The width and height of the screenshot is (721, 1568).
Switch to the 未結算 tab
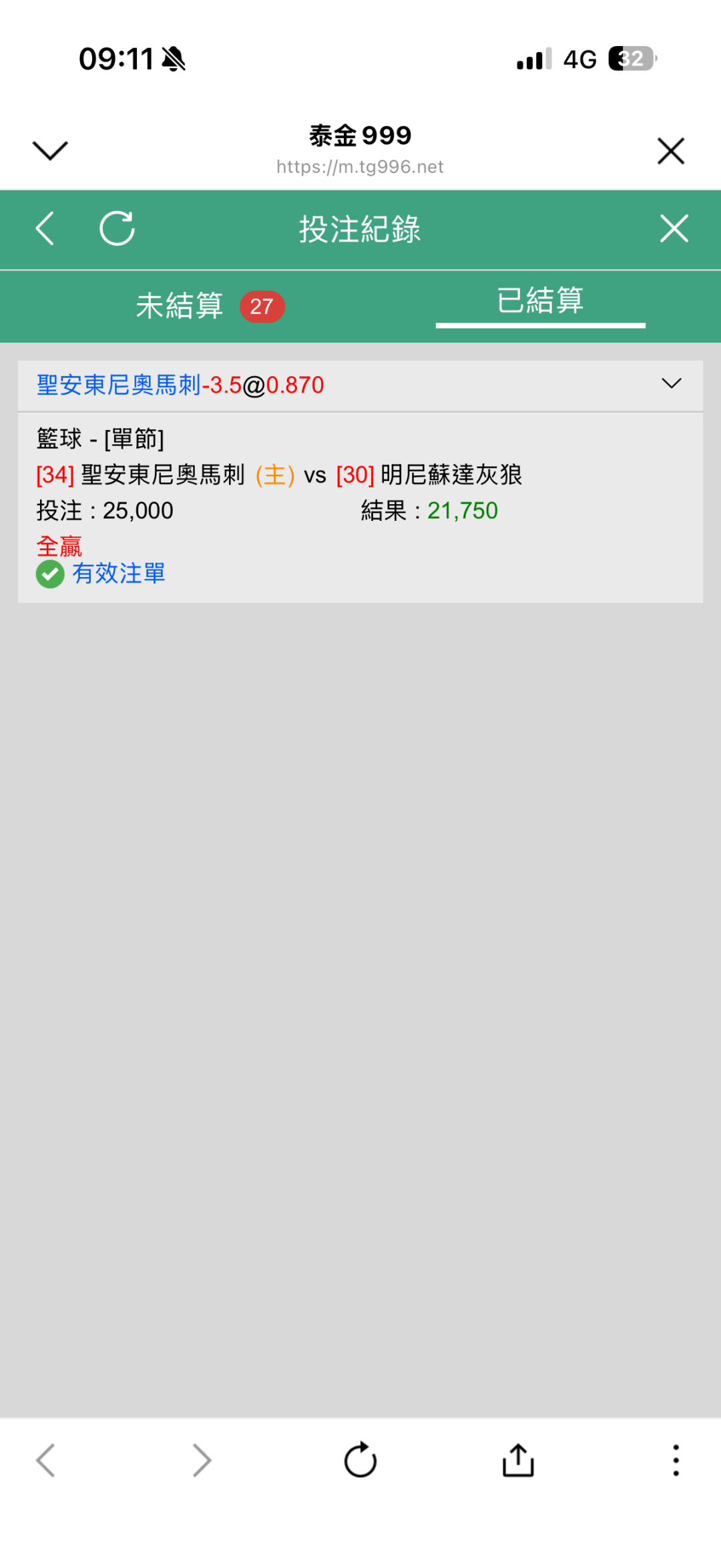pos(210,307)
